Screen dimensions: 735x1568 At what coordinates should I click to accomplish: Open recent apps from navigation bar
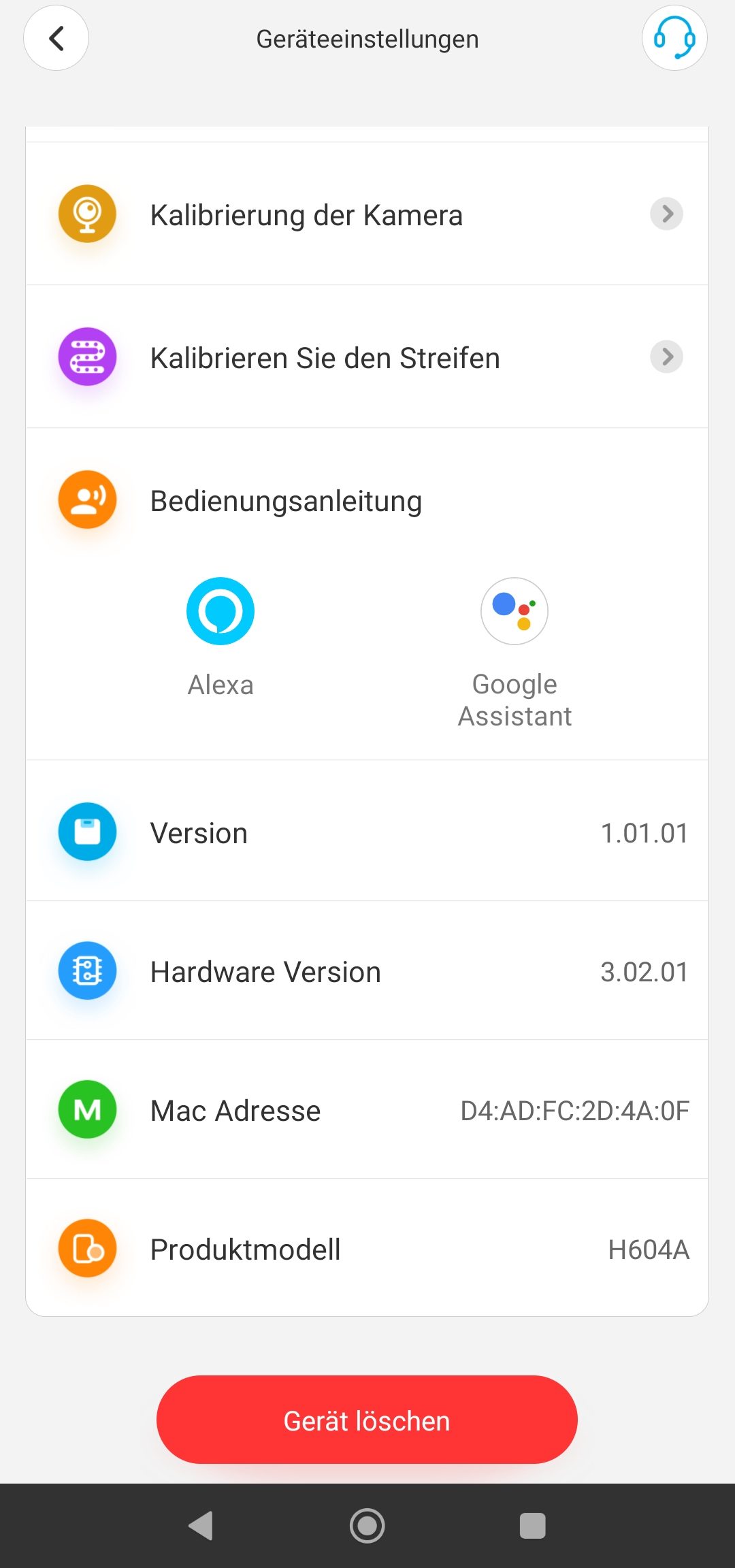[x=533, y=1525]
